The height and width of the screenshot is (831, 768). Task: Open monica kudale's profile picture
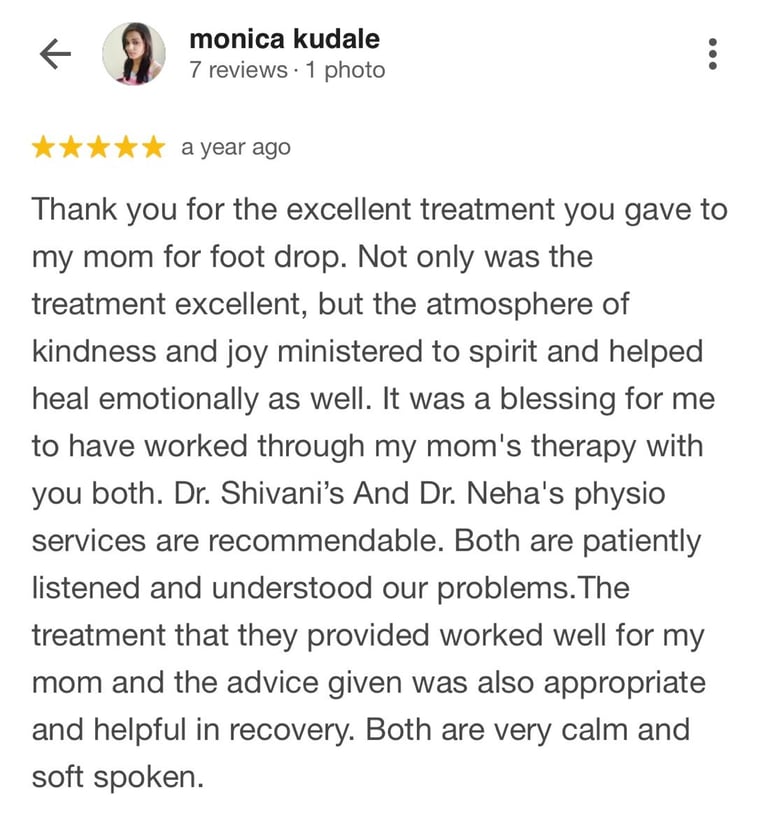pos(134,54)
